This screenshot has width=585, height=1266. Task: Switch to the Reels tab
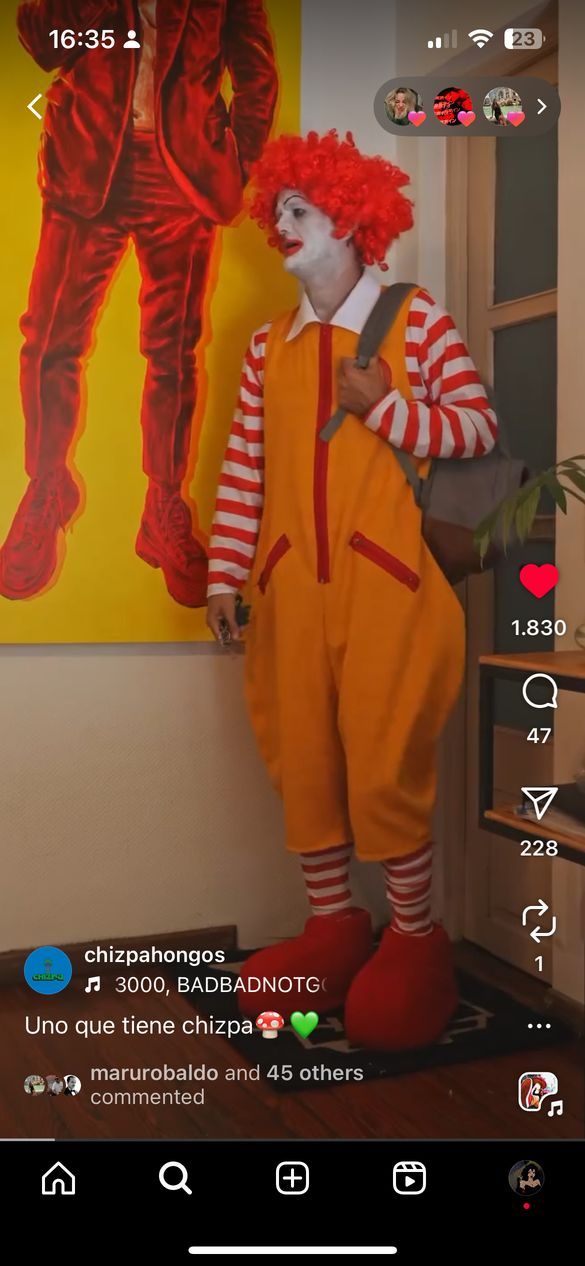click(409, 1179)
